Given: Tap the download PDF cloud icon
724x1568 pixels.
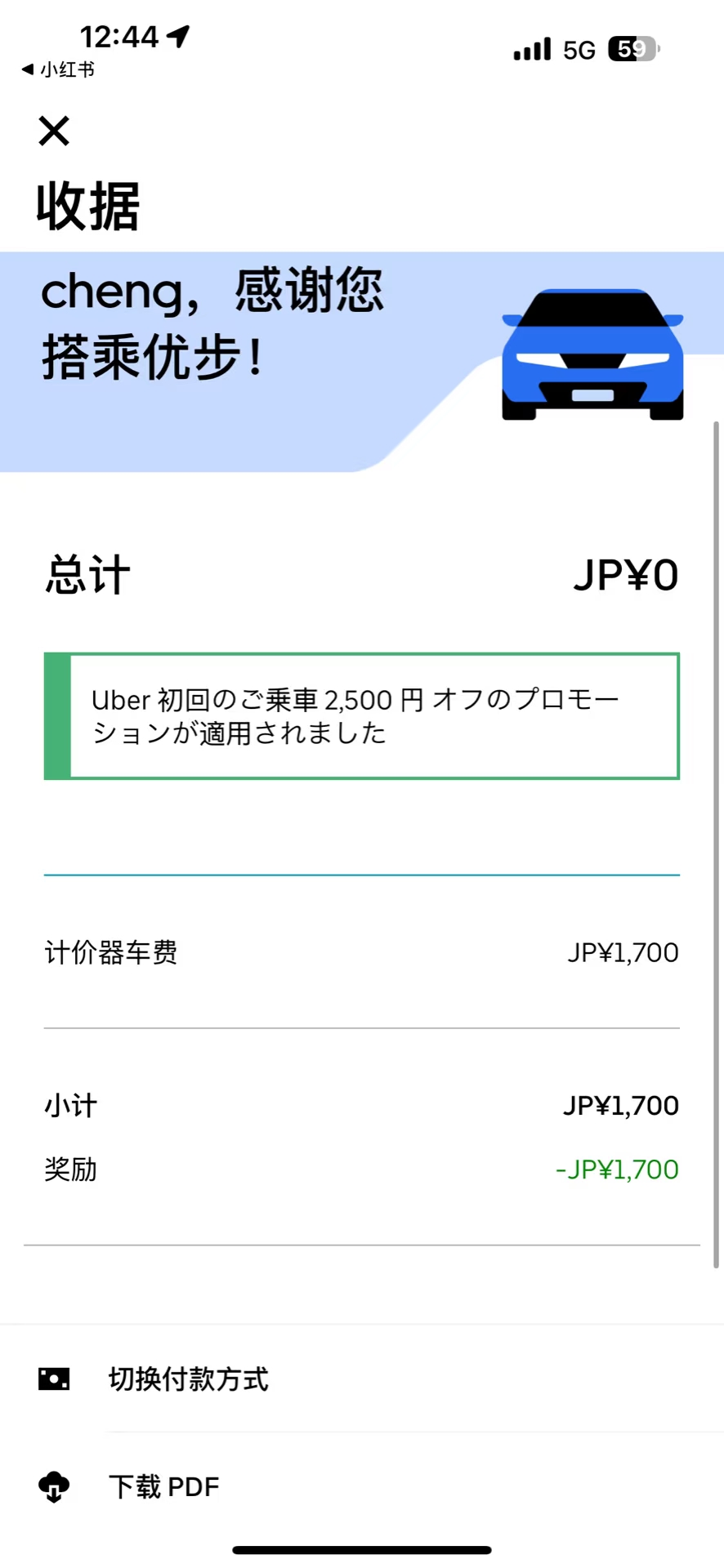Looking at the screenshot, I should point(52,1486).
